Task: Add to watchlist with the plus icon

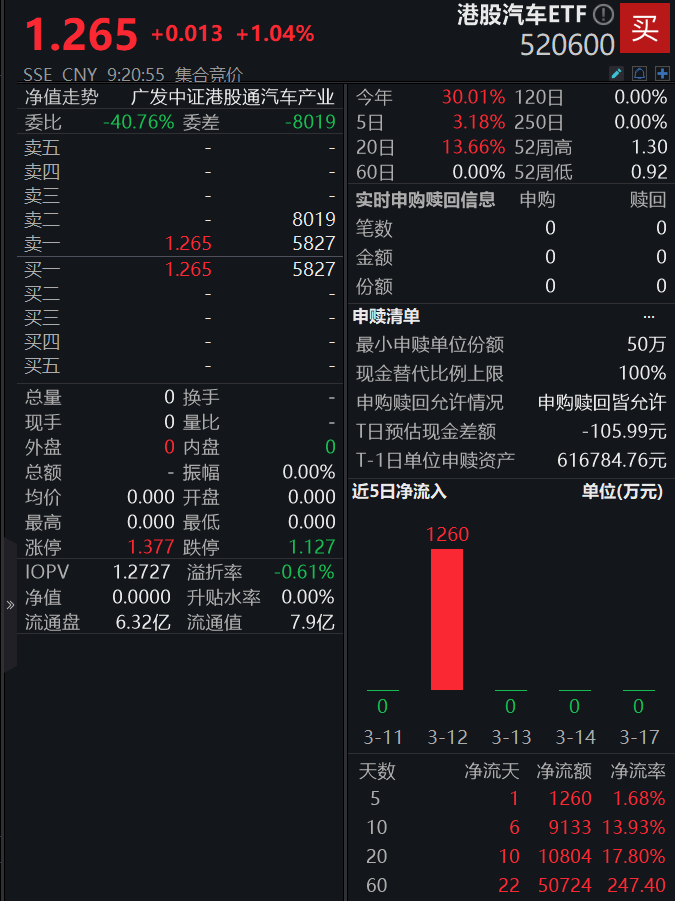Action: tap(661, 74)
